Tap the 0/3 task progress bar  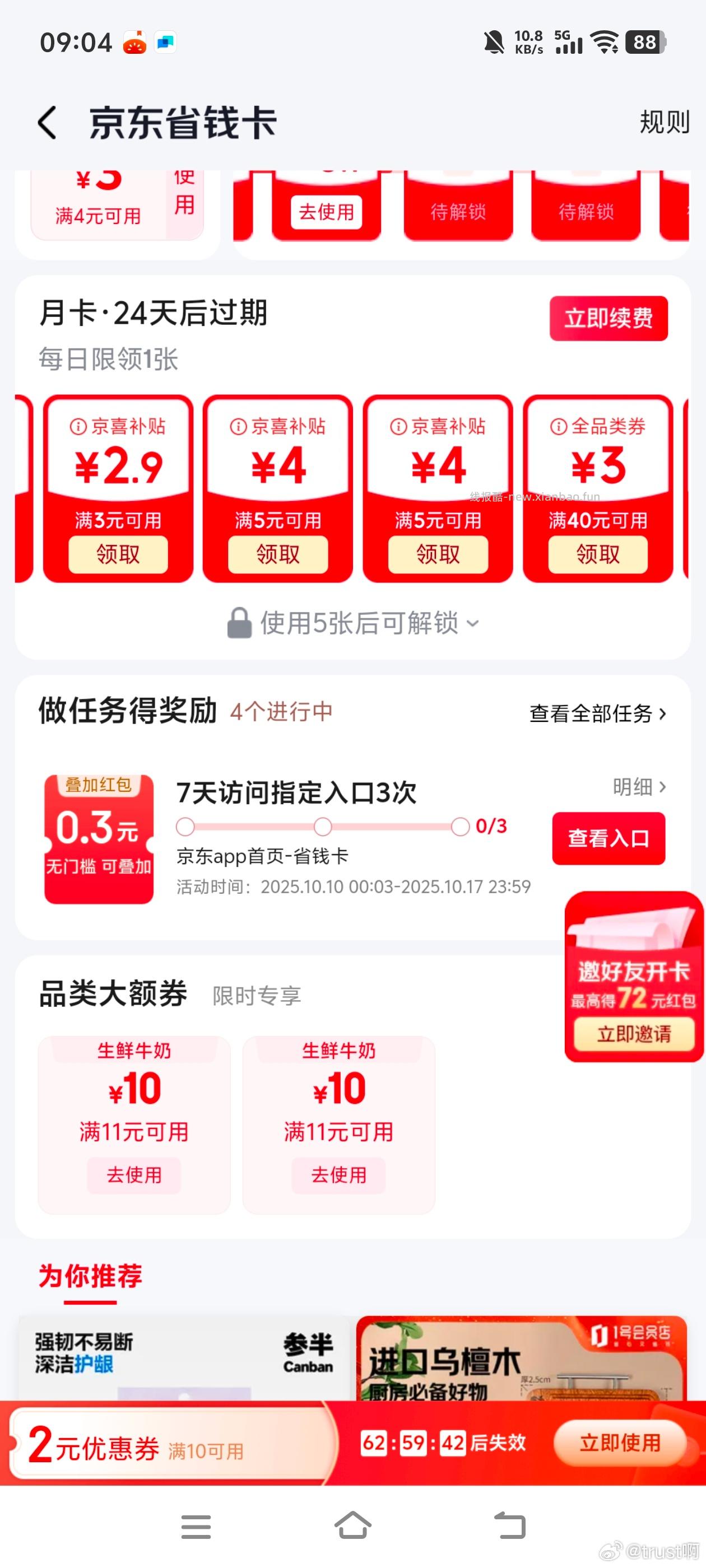click(x=323, y=827)
